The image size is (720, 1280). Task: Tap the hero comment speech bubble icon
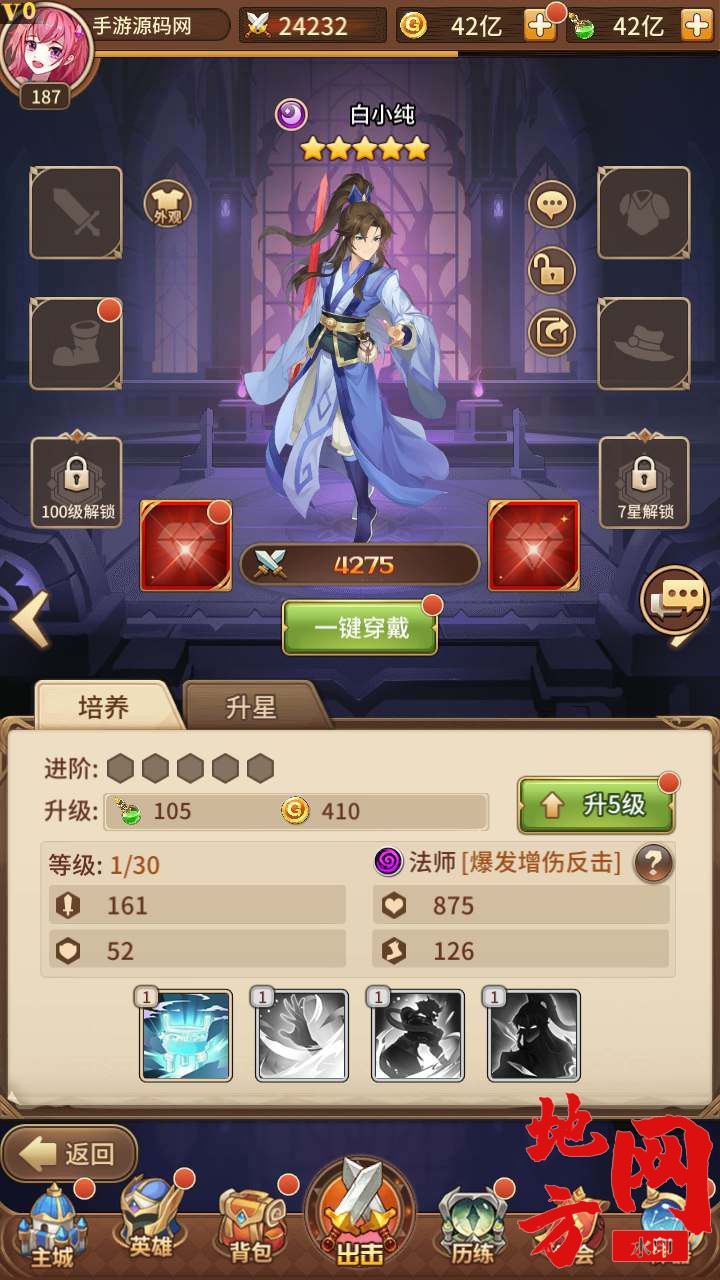tap(551, 205)
